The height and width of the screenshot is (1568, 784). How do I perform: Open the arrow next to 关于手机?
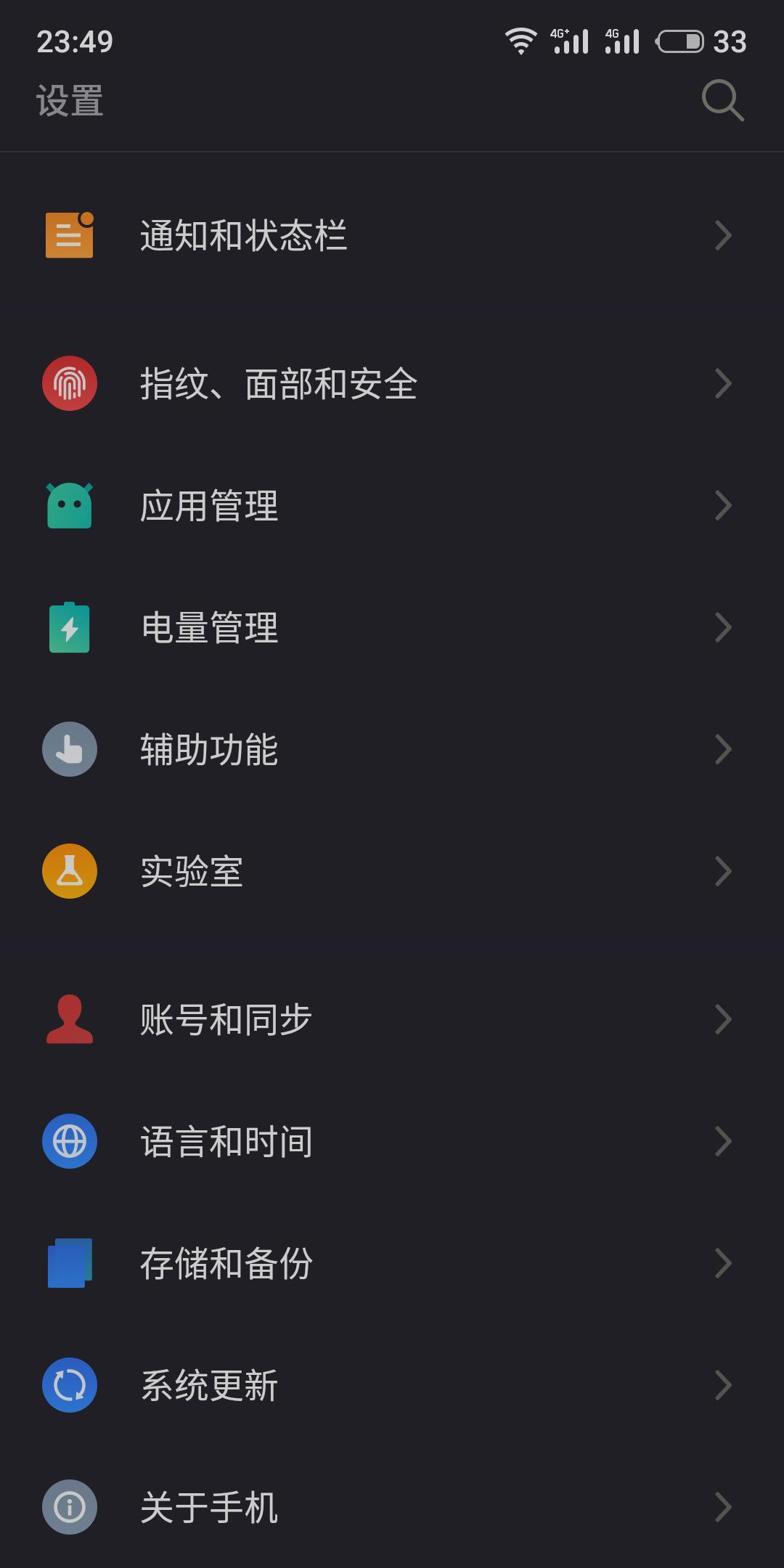click(x=722, y=1506)
